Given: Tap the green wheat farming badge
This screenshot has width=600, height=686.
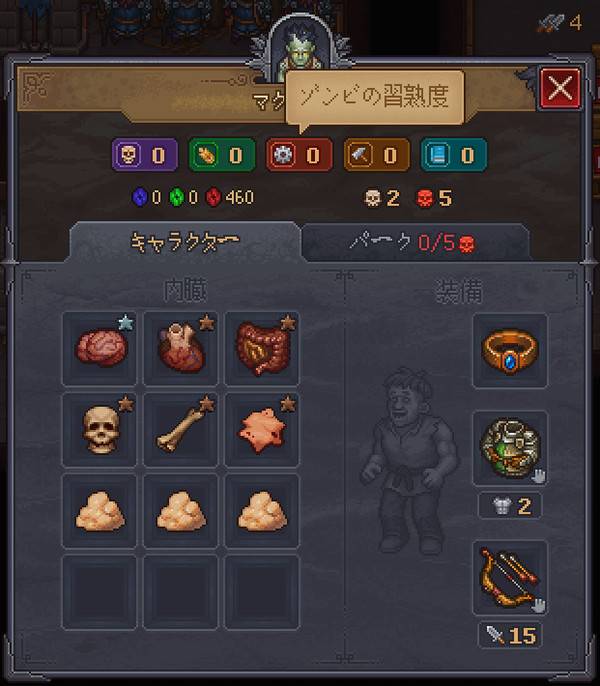Looking at the screenshot, I should (x=222, y=155).
